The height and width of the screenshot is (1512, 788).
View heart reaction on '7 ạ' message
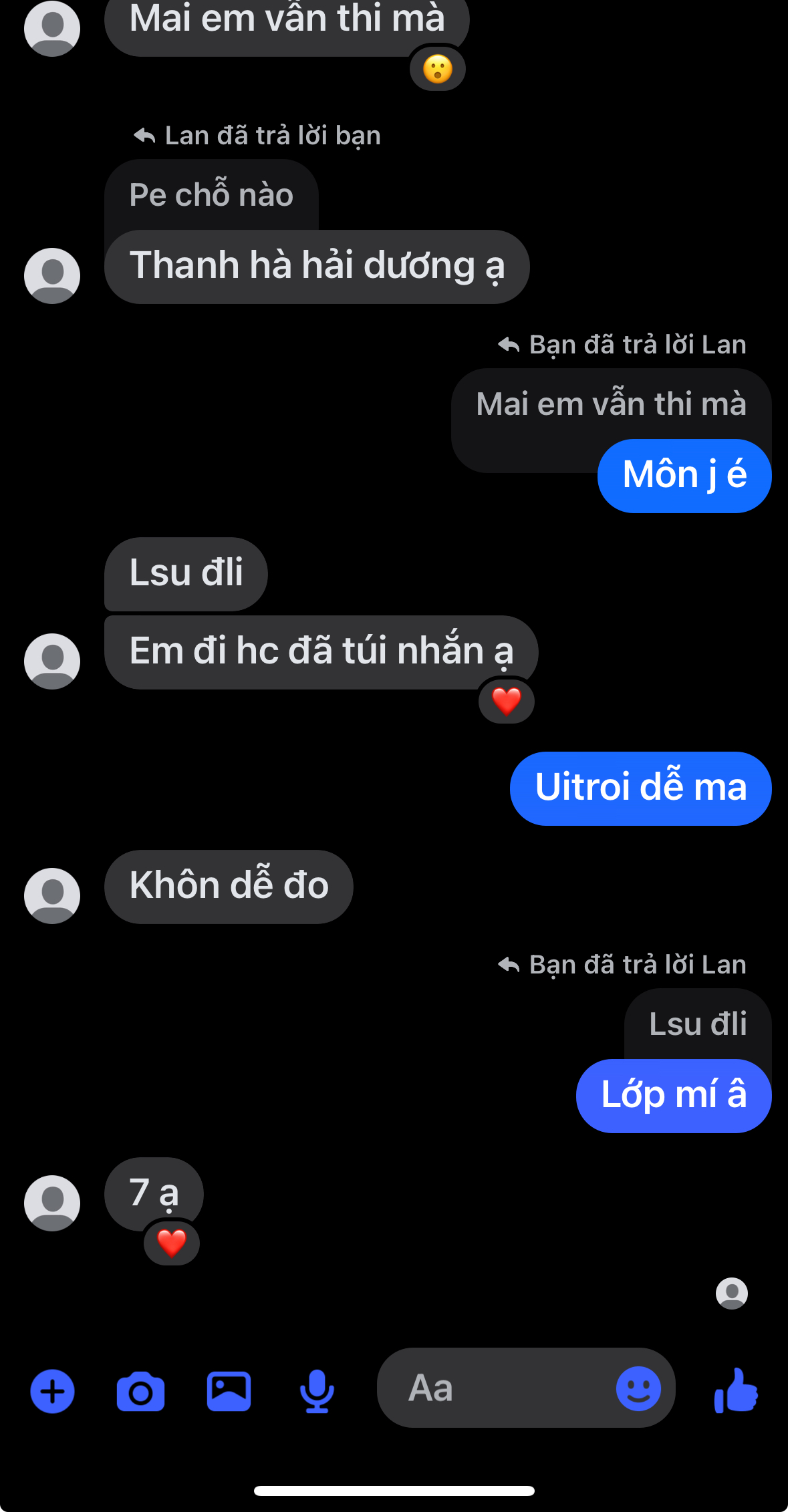(x=172, y=1243)
